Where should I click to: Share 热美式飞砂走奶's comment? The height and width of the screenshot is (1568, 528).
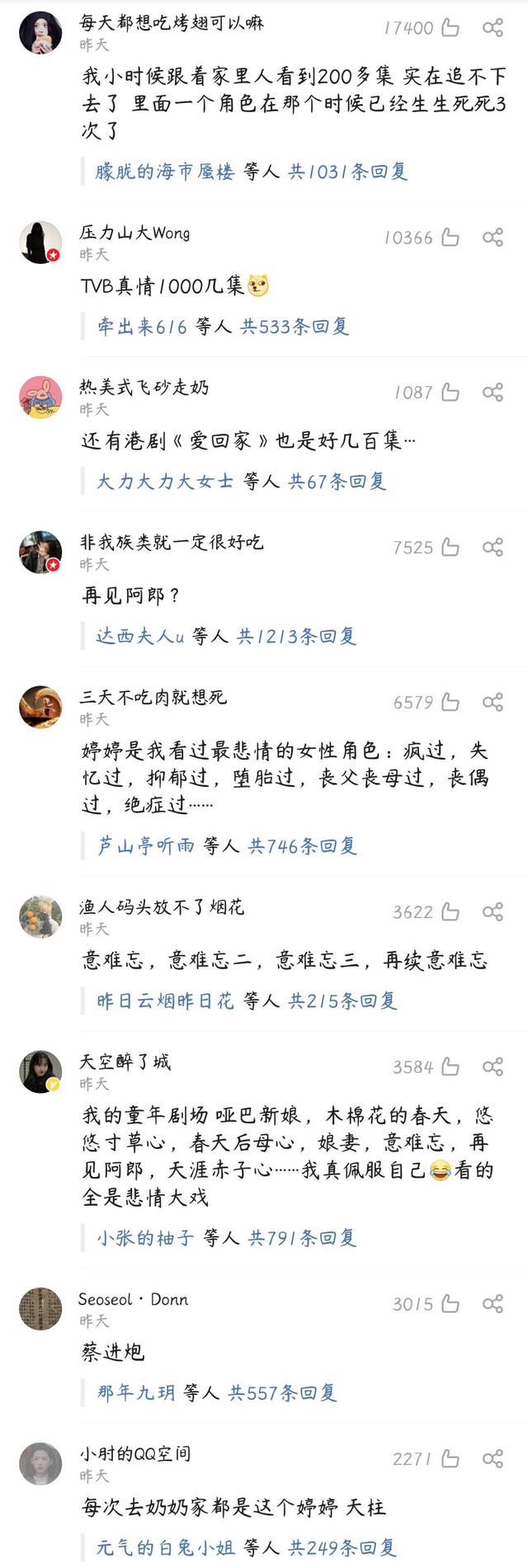[493, 393]
